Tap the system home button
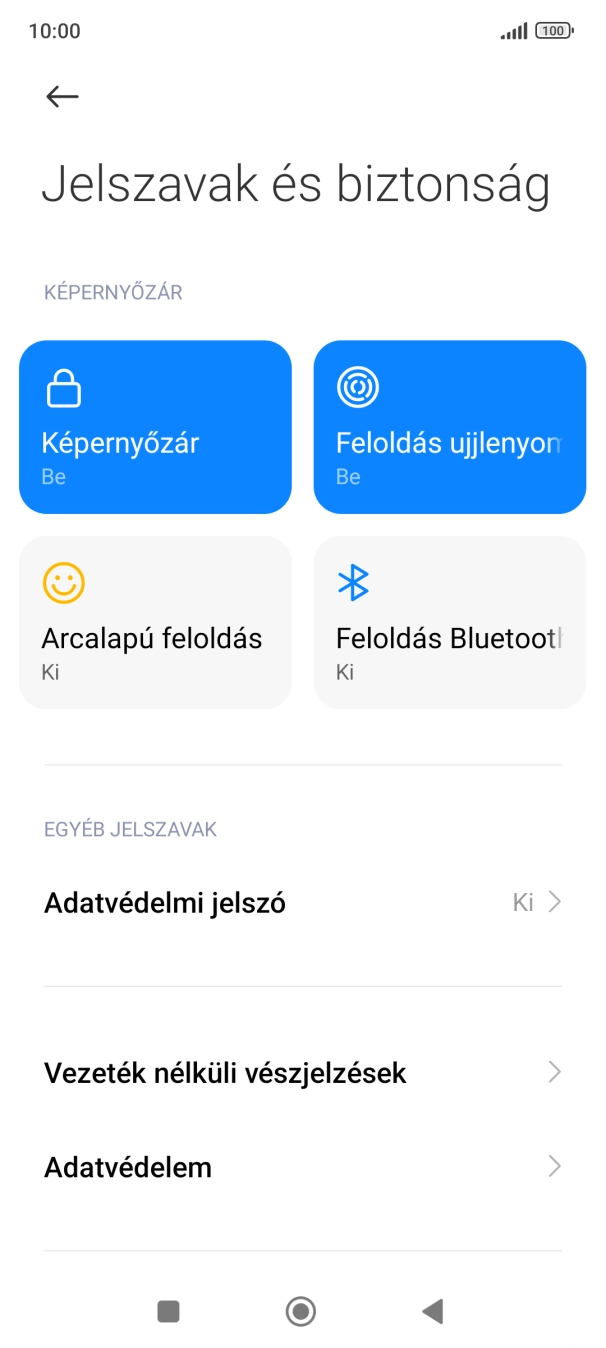Viewport: 606px width, 1348px height. pyautogui.click(x=301, y=1311)
